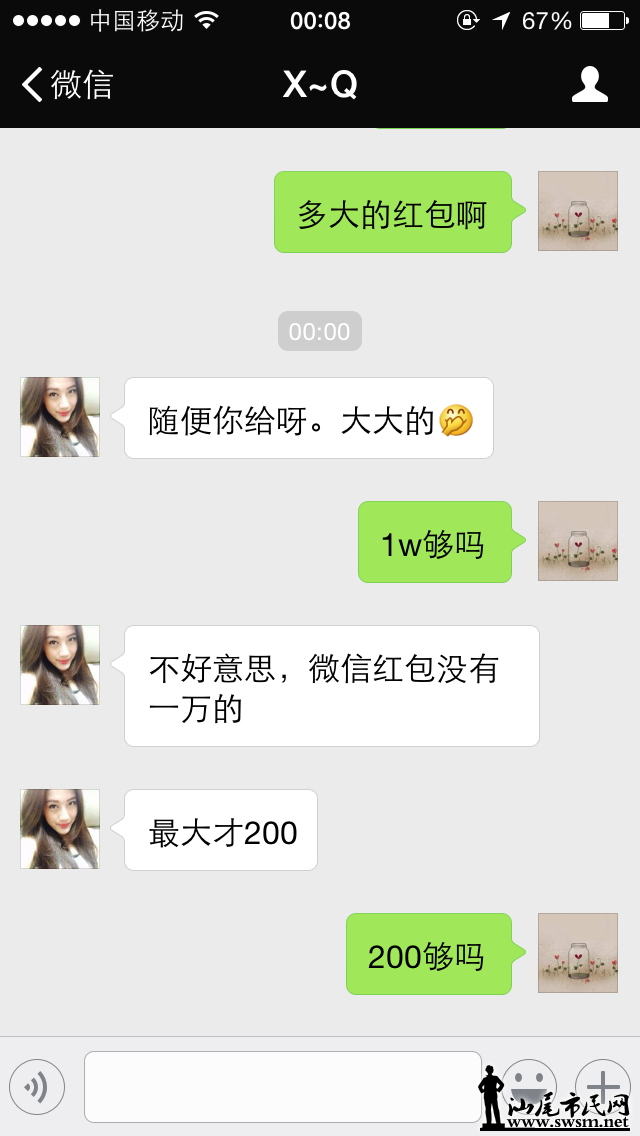Viewport: 640px width, 1136px height.
Task: Tap the contact's avatar beside 随便你给呀
Action: [x=60, y=417]
